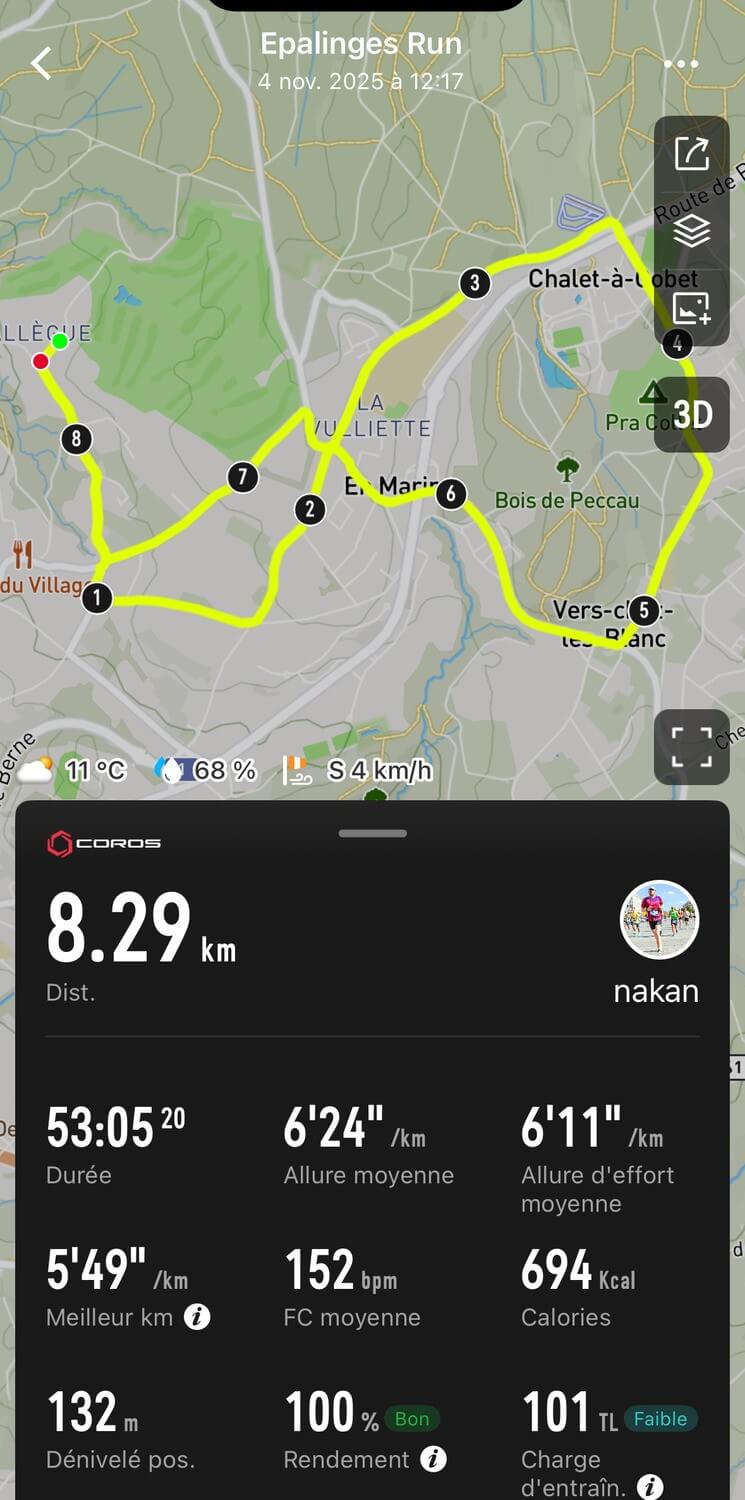Add a photo to the activity

pyautogui.click(x=691, y=308)
